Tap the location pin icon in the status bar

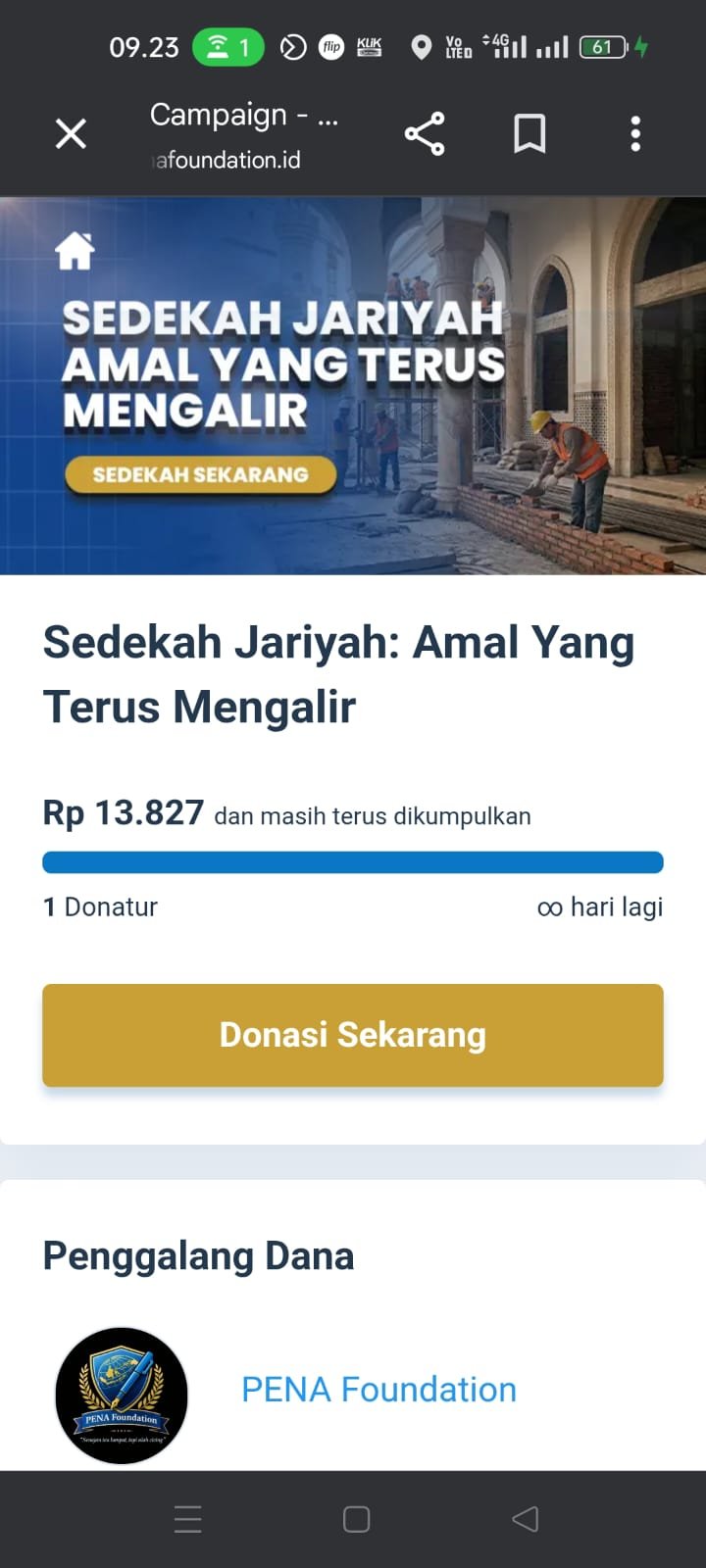pos(422,46)
